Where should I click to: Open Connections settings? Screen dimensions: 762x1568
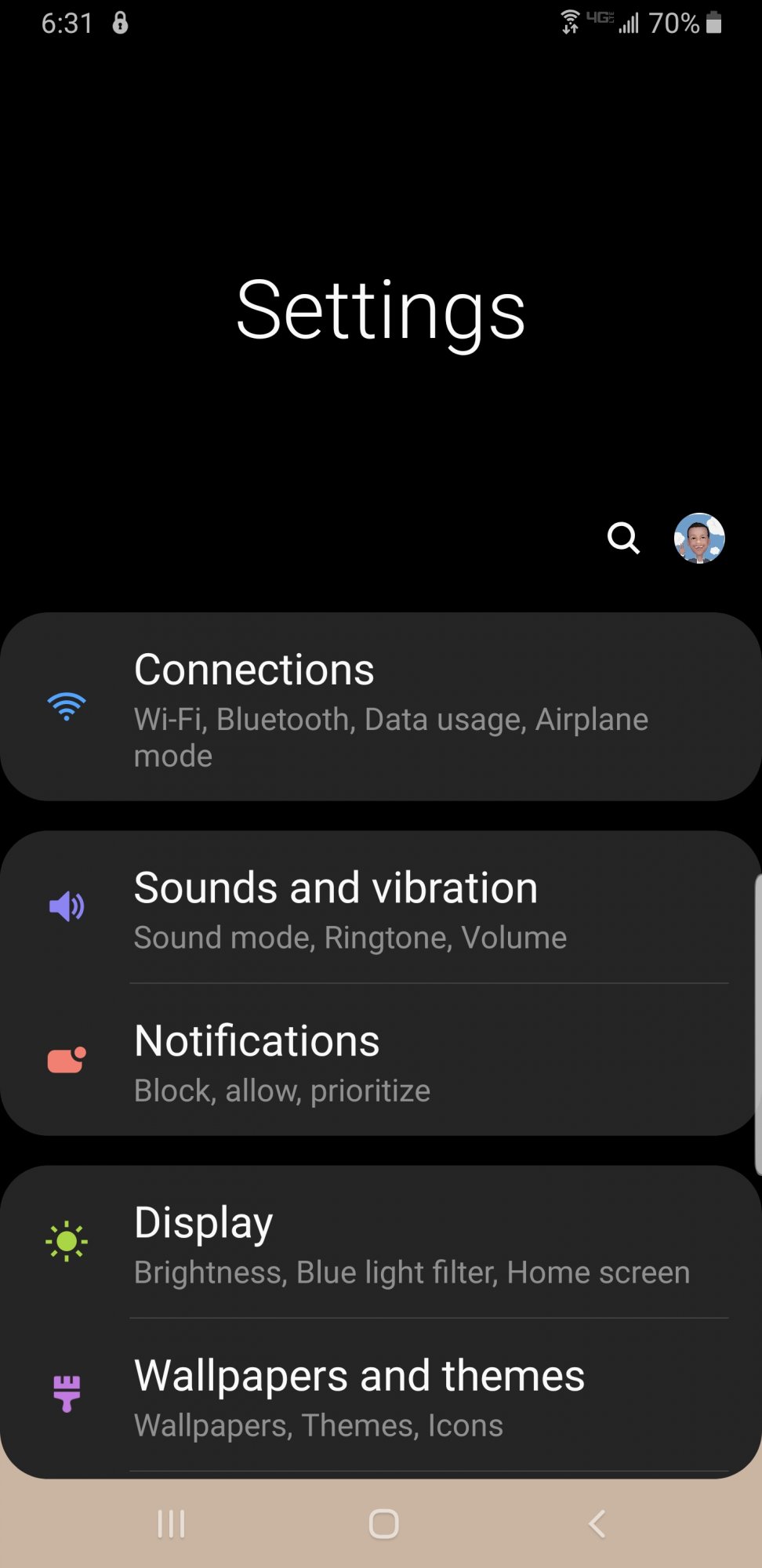(x=381, y=706)
